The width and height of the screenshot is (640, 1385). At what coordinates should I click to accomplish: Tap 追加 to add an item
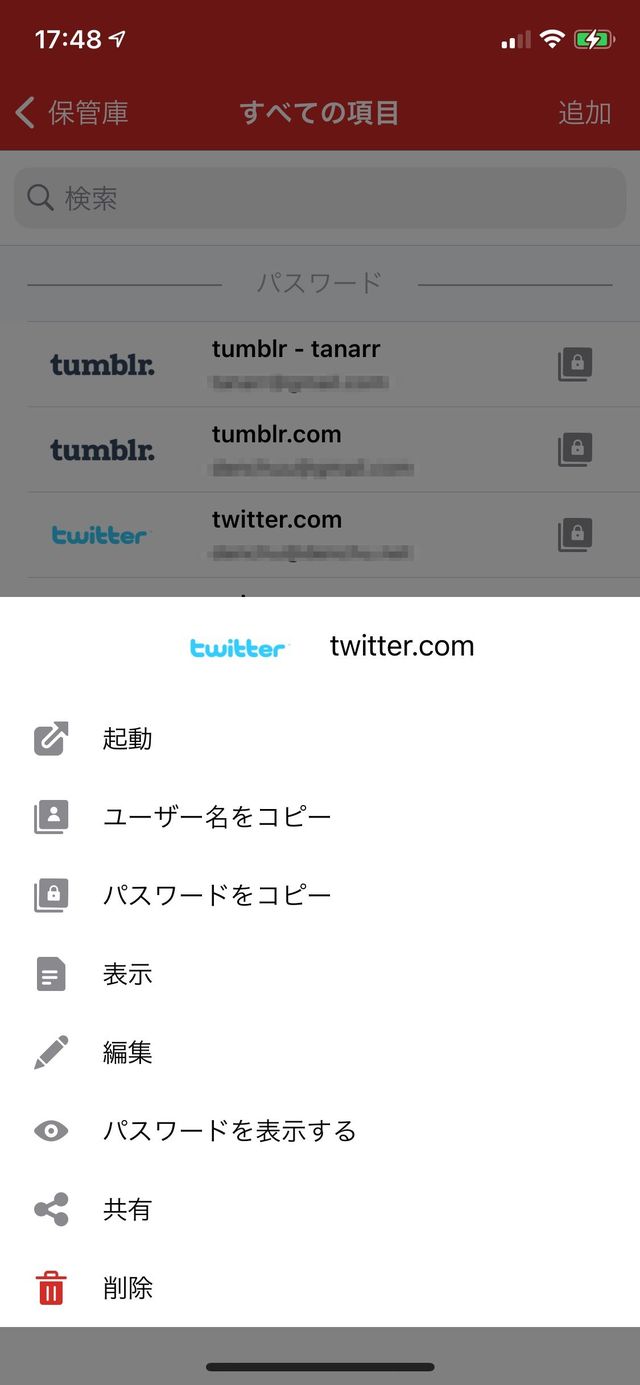pos(585,113)
